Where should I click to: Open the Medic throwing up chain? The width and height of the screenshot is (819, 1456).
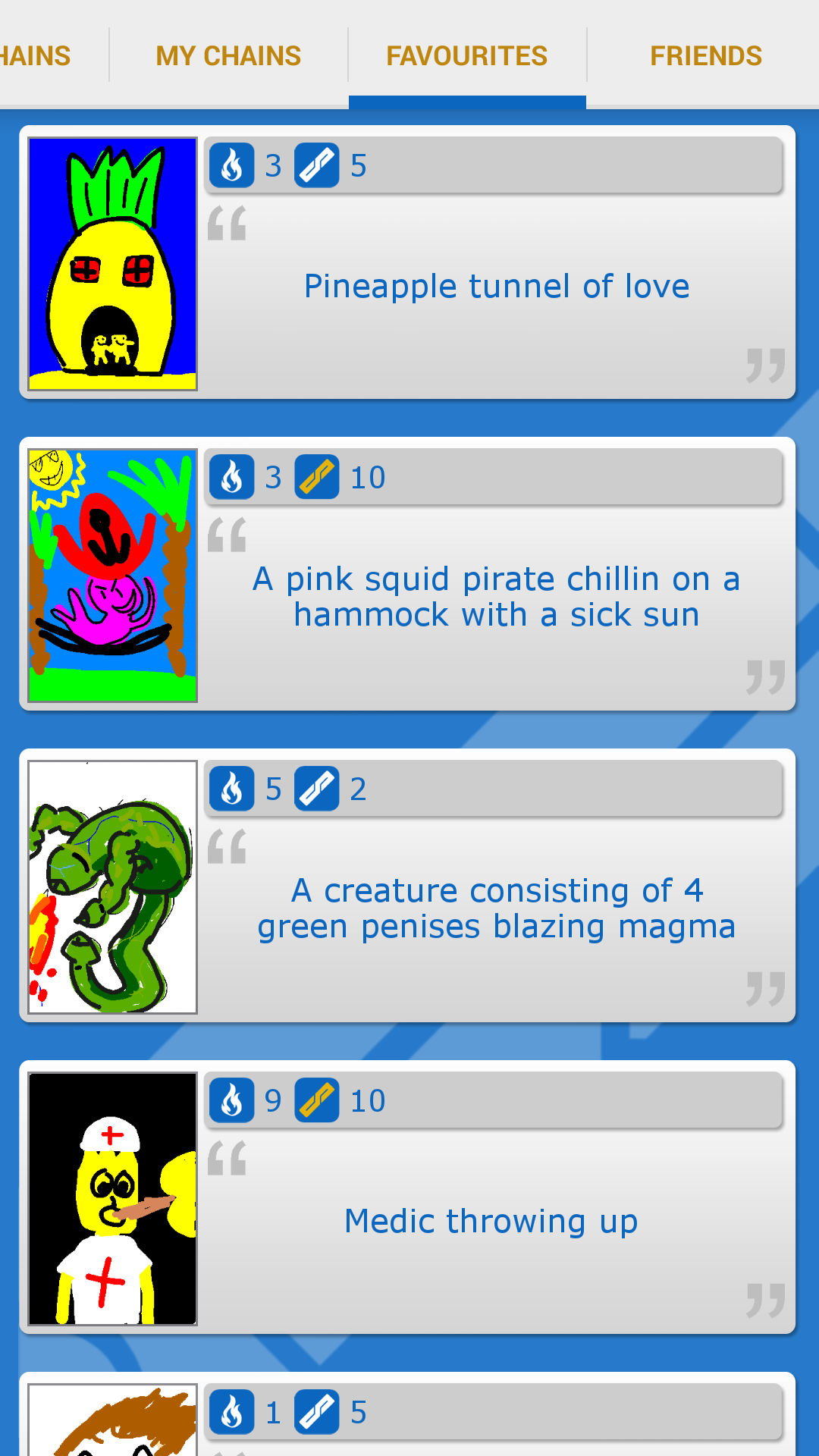point(491,1221)
